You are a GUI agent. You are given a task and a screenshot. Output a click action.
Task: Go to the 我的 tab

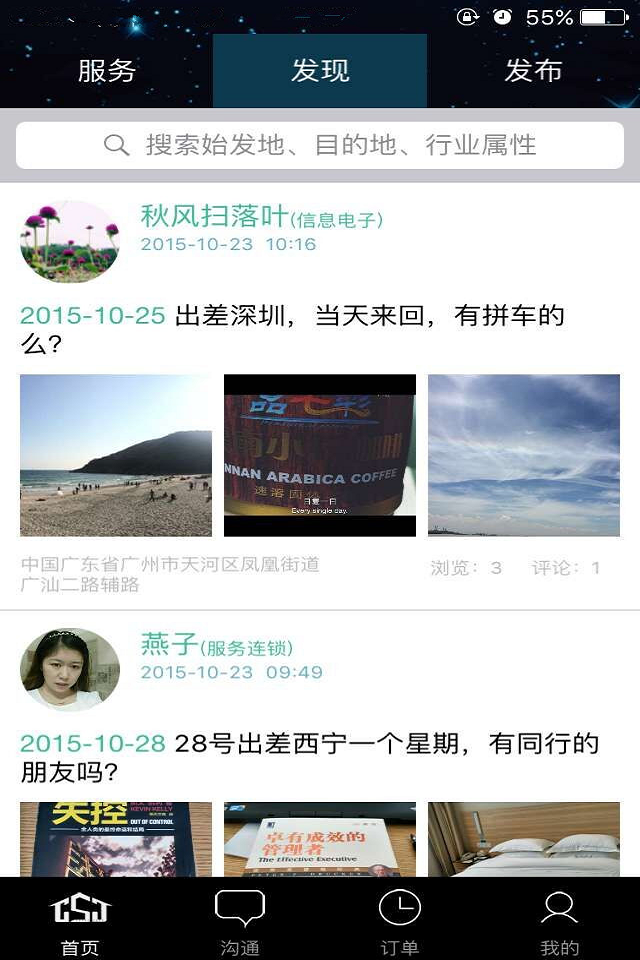click(560, 920)
